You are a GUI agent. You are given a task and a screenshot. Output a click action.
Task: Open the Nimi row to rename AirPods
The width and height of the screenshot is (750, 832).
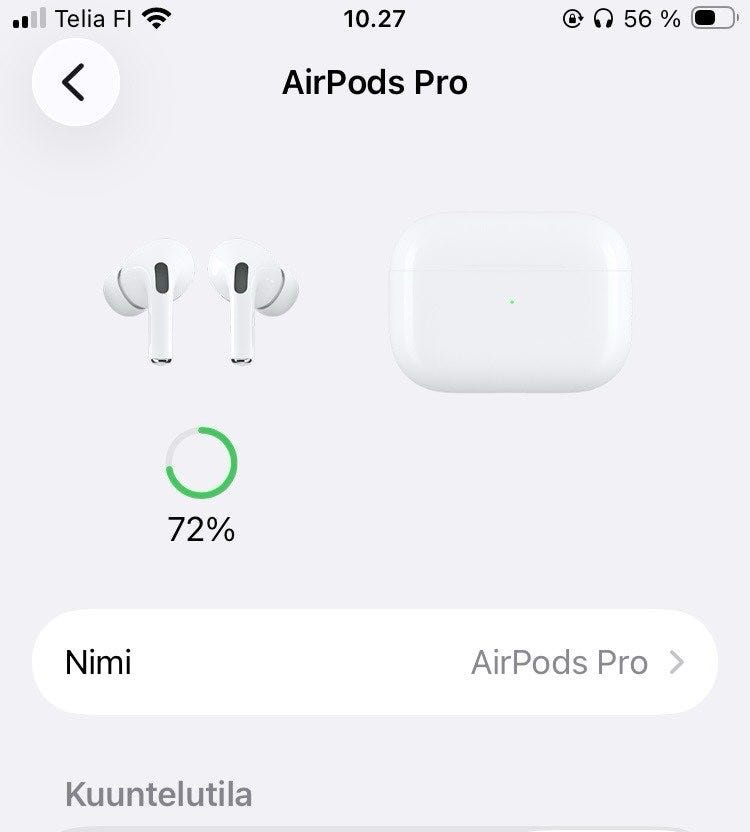click(x=375, y=662)
